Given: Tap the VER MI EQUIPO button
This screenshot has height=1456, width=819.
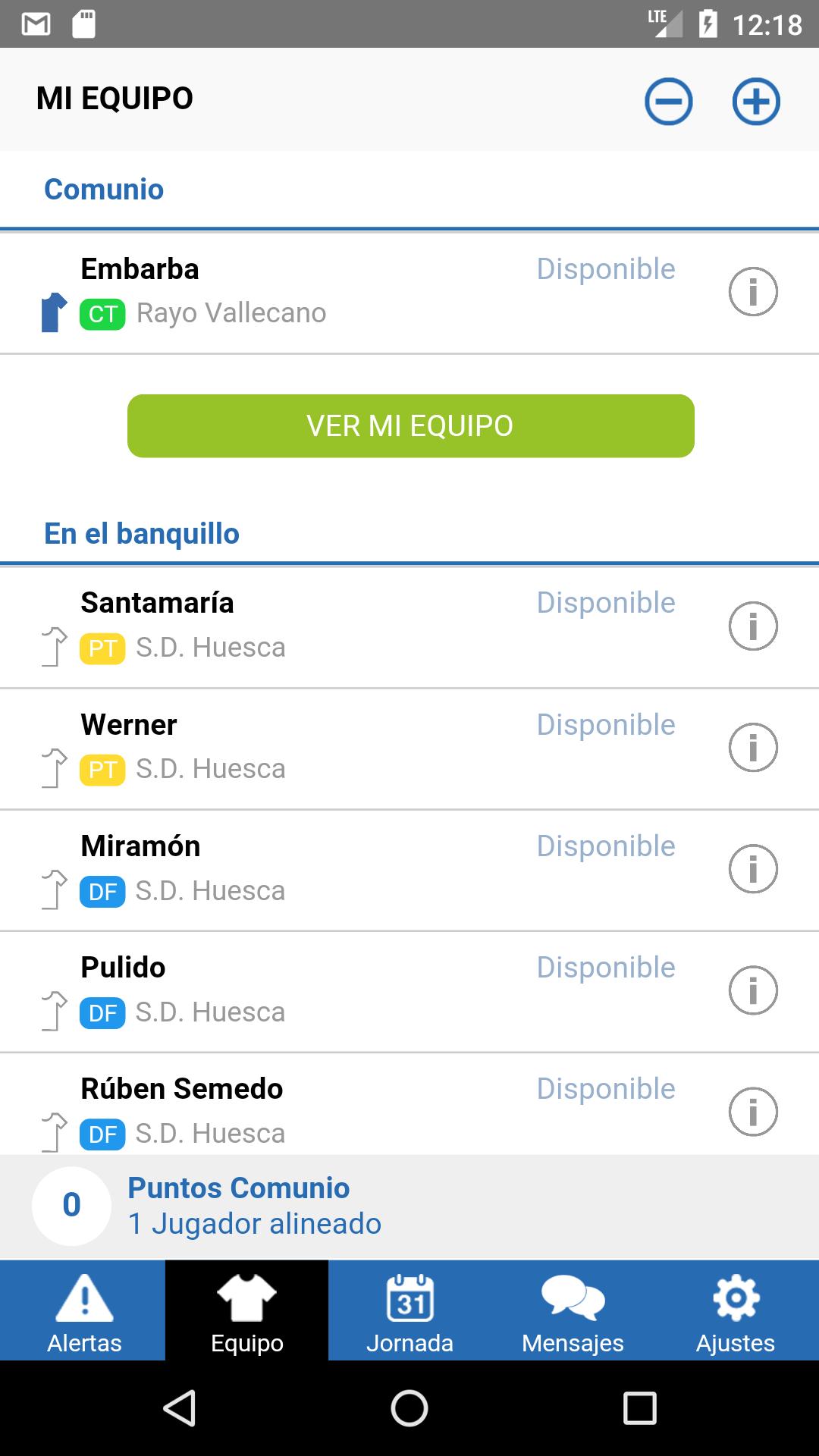Looking at the screenshot, I should point(410,425).
